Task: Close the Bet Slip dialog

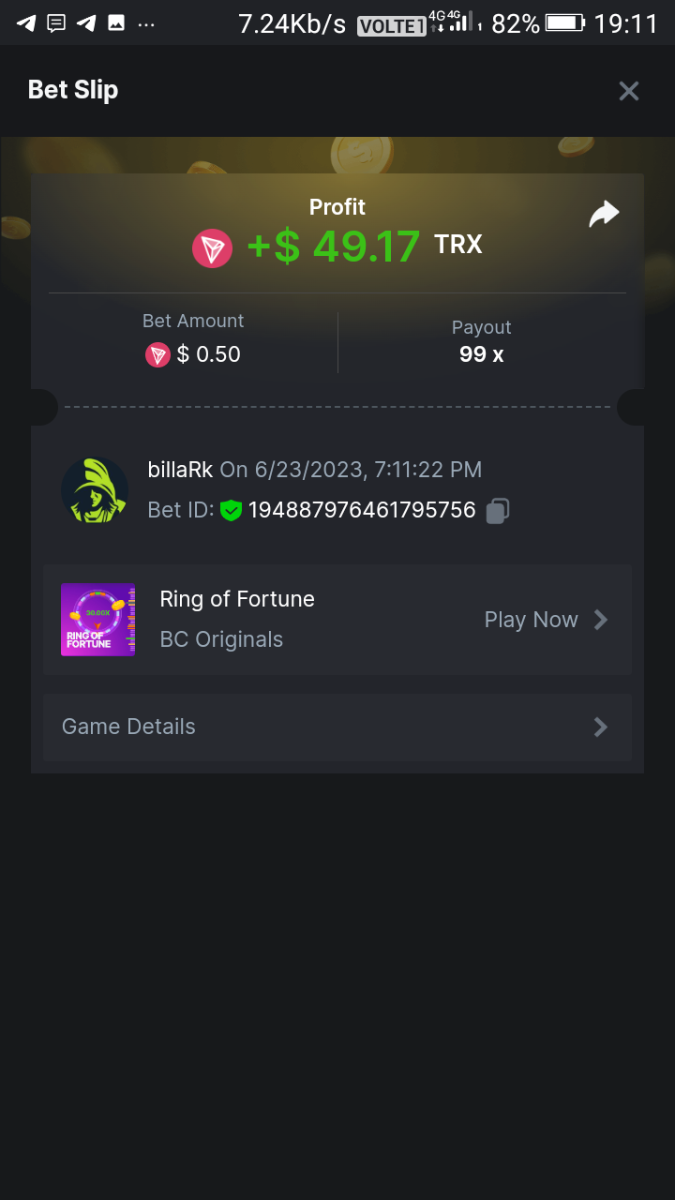Action: click(x=628, y=91)
